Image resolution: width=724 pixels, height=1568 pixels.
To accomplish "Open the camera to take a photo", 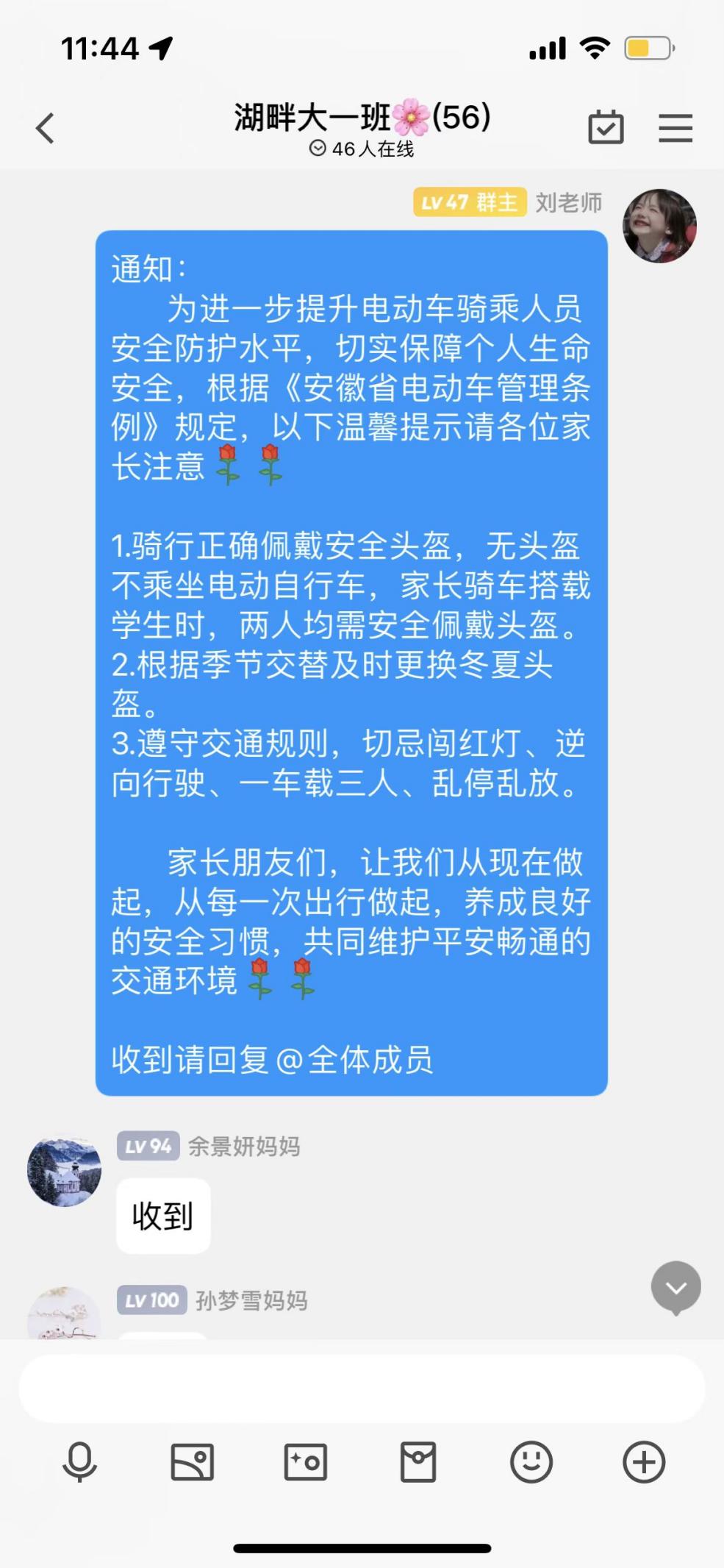I will [305, 1461].
